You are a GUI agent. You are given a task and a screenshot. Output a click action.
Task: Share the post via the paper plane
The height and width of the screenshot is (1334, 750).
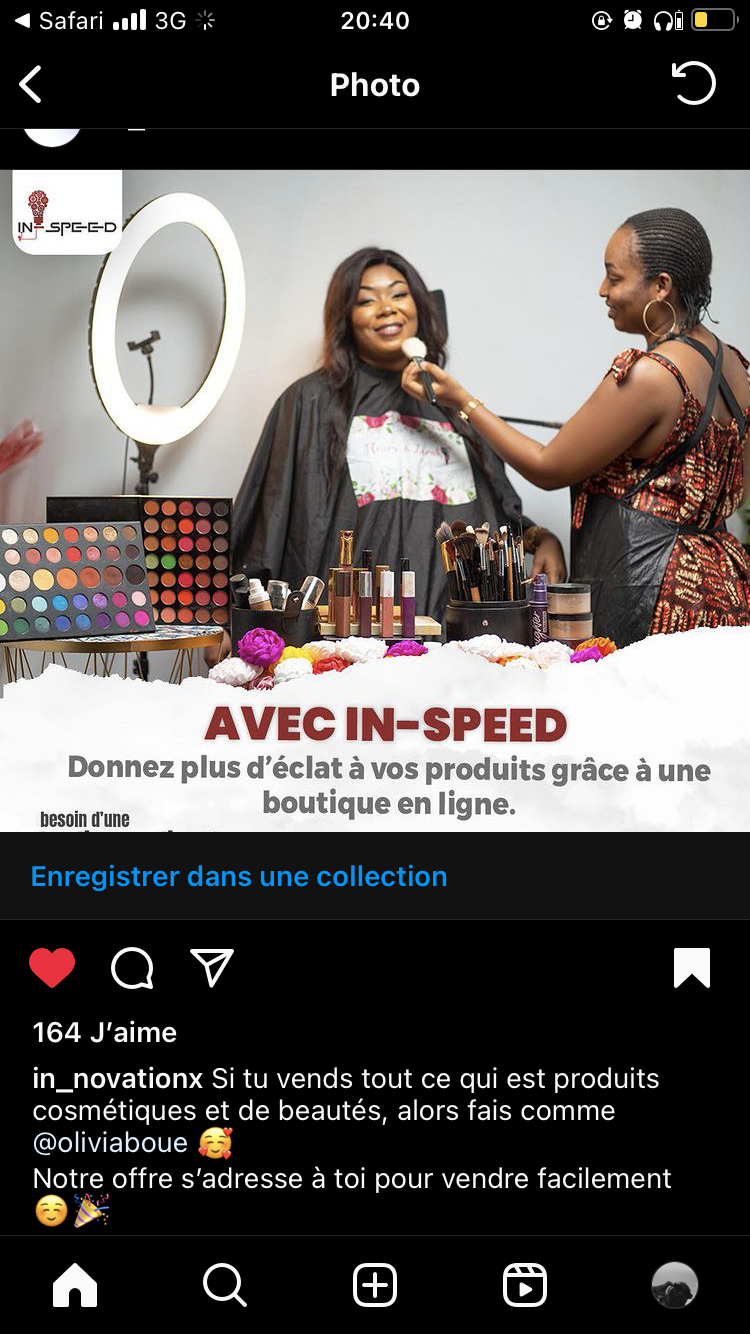coord(212,968)
